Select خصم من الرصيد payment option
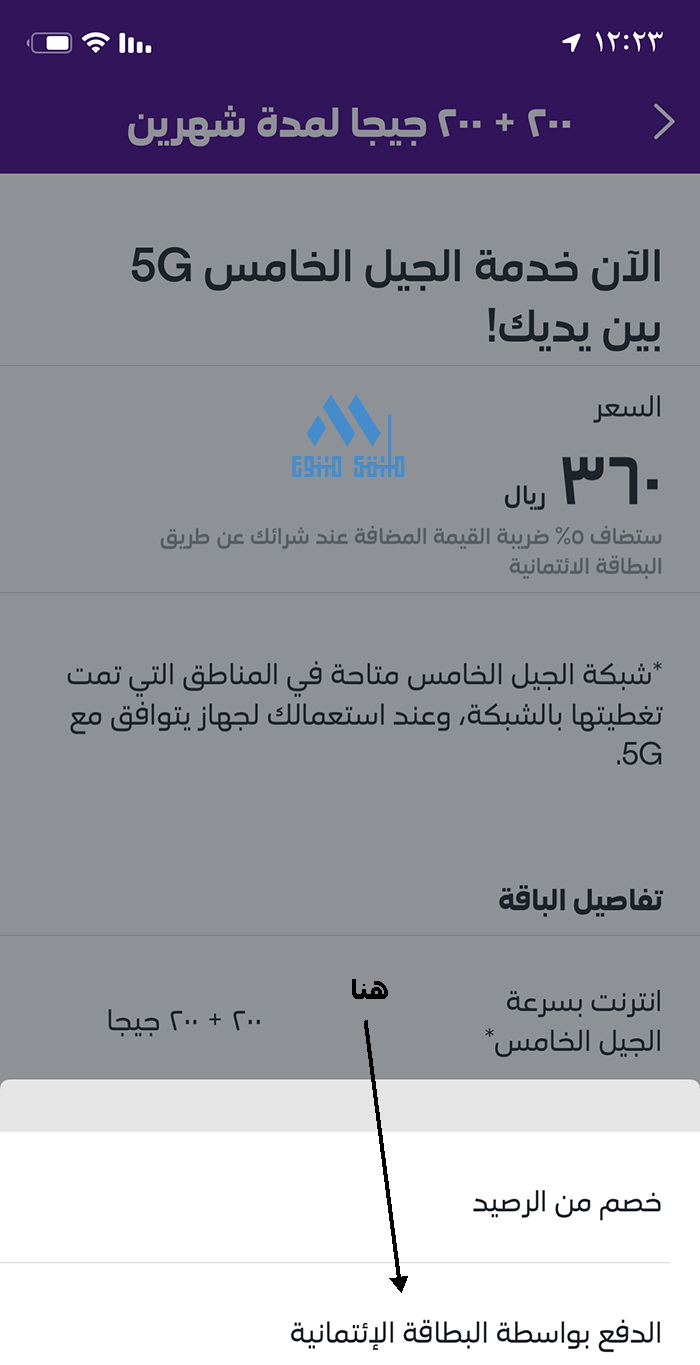Screen dimensions: 700x1365 [x=566, y=1203]
